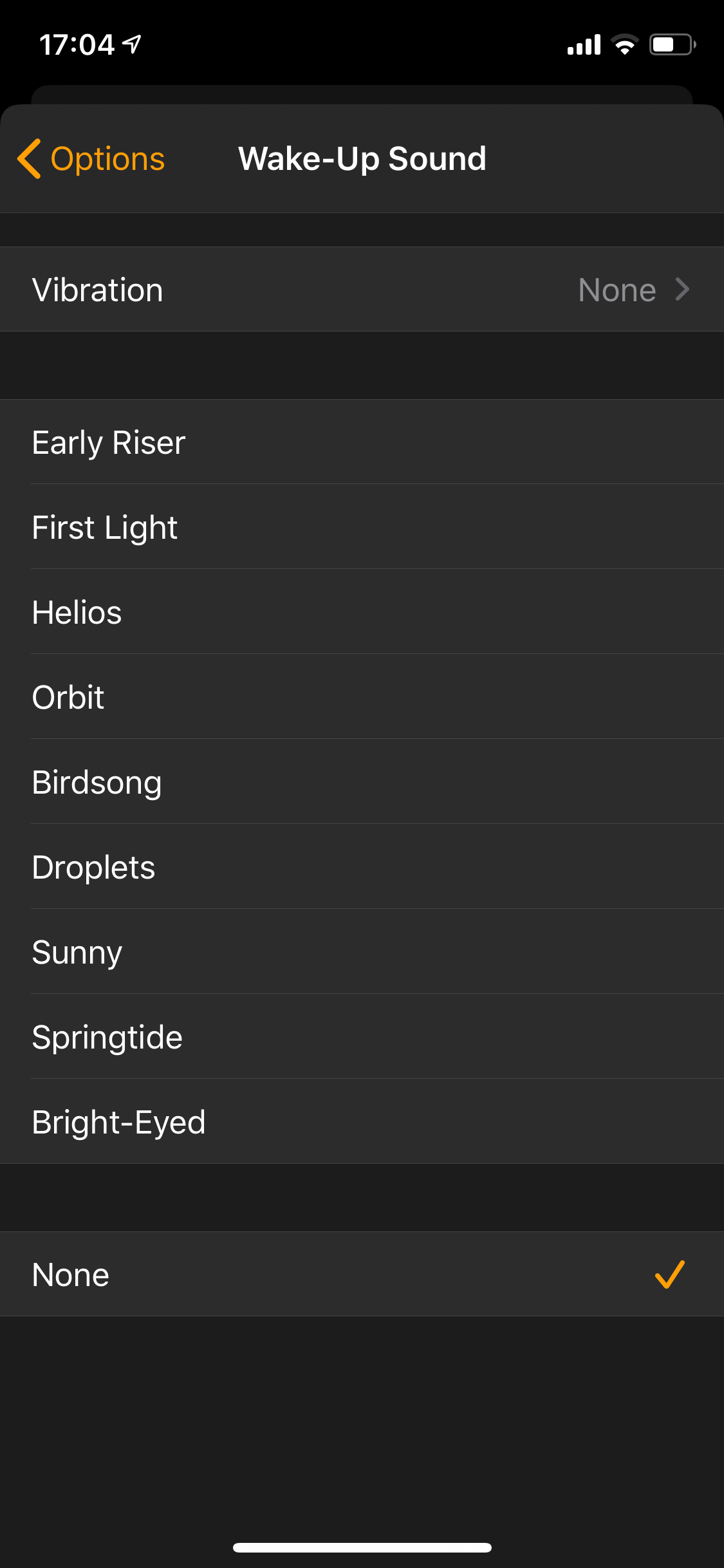This screenshot has height=1568, width=724.
Task: Pick Helios as the alarm sound
Action: [362, 612]
